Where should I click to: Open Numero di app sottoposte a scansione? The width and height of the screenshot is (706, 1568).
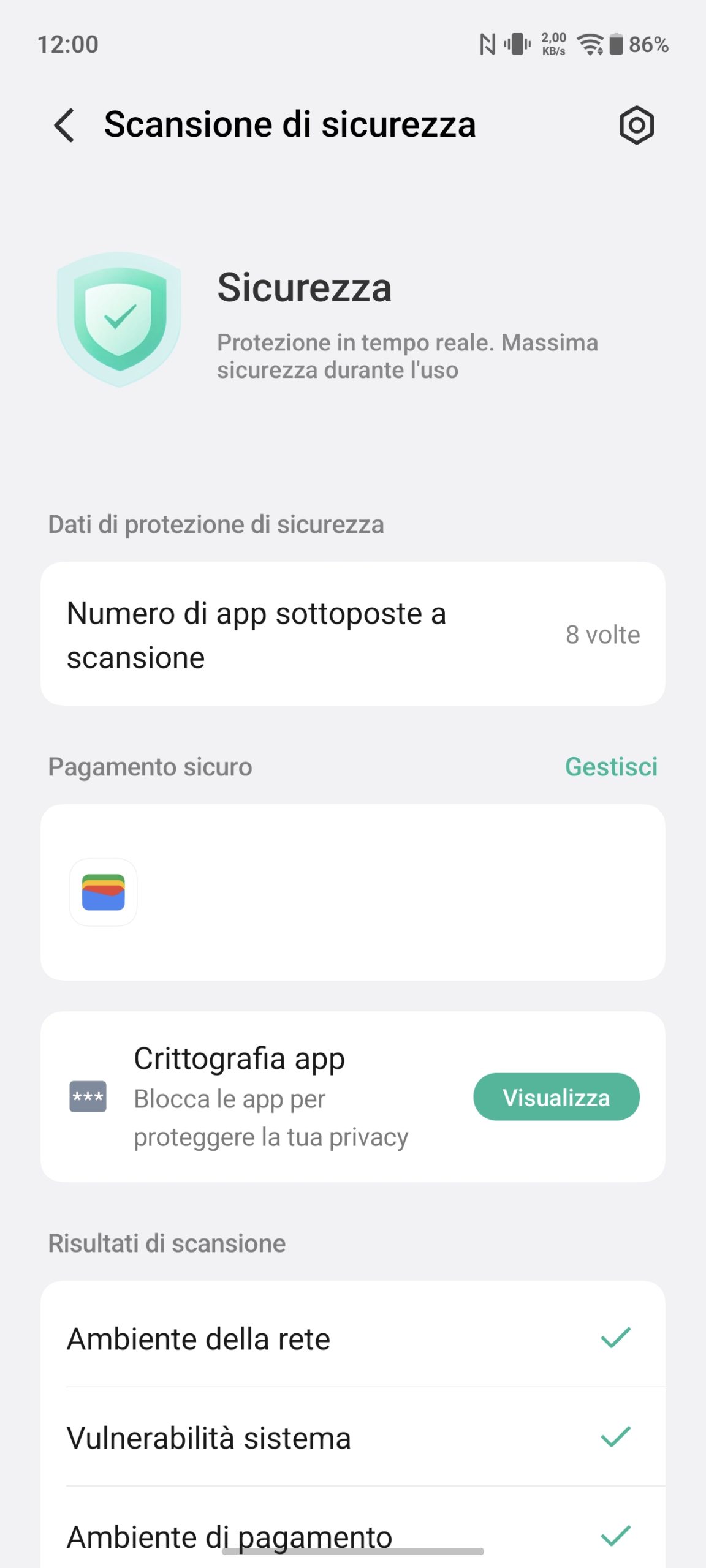[352, 634]
